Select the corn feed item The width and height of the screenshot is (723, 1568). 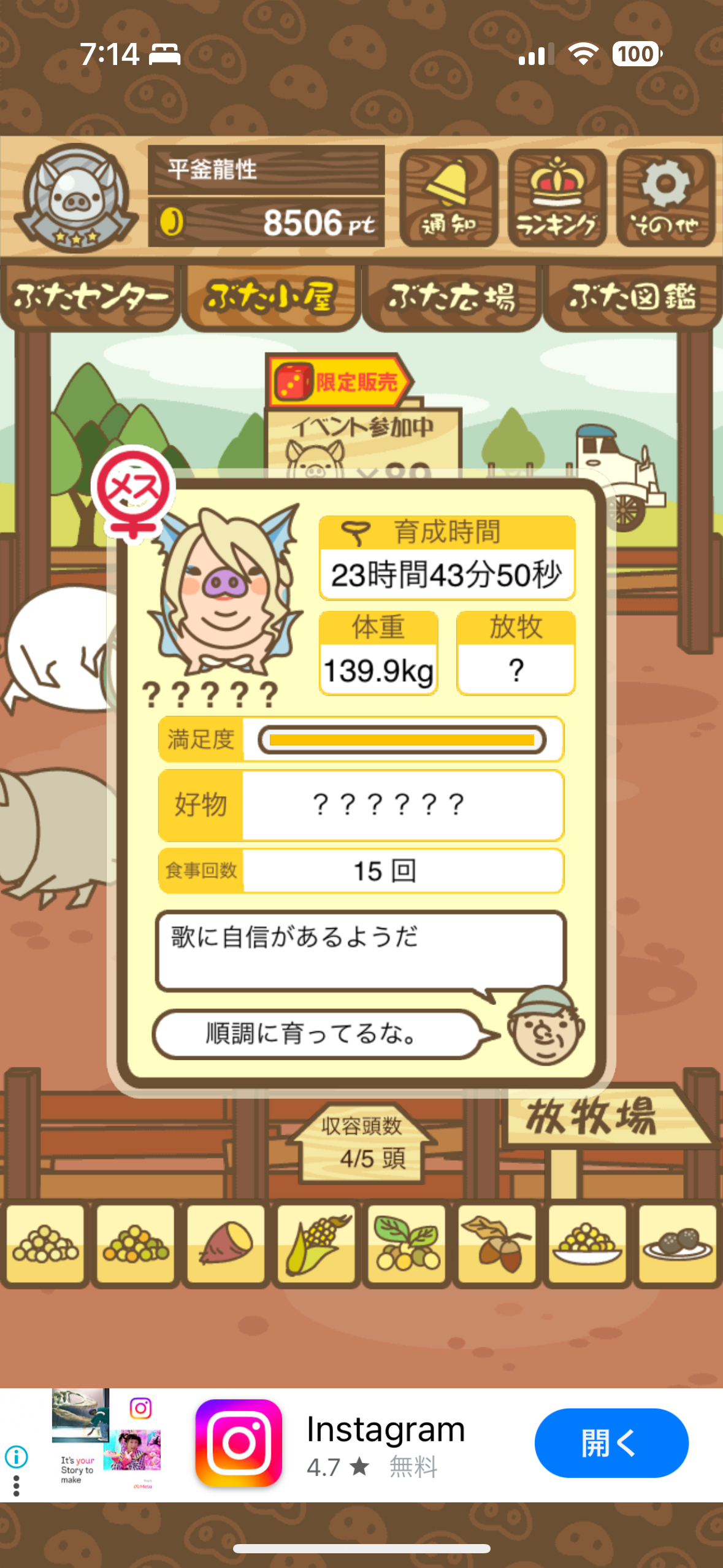[x=316, y=1244]
